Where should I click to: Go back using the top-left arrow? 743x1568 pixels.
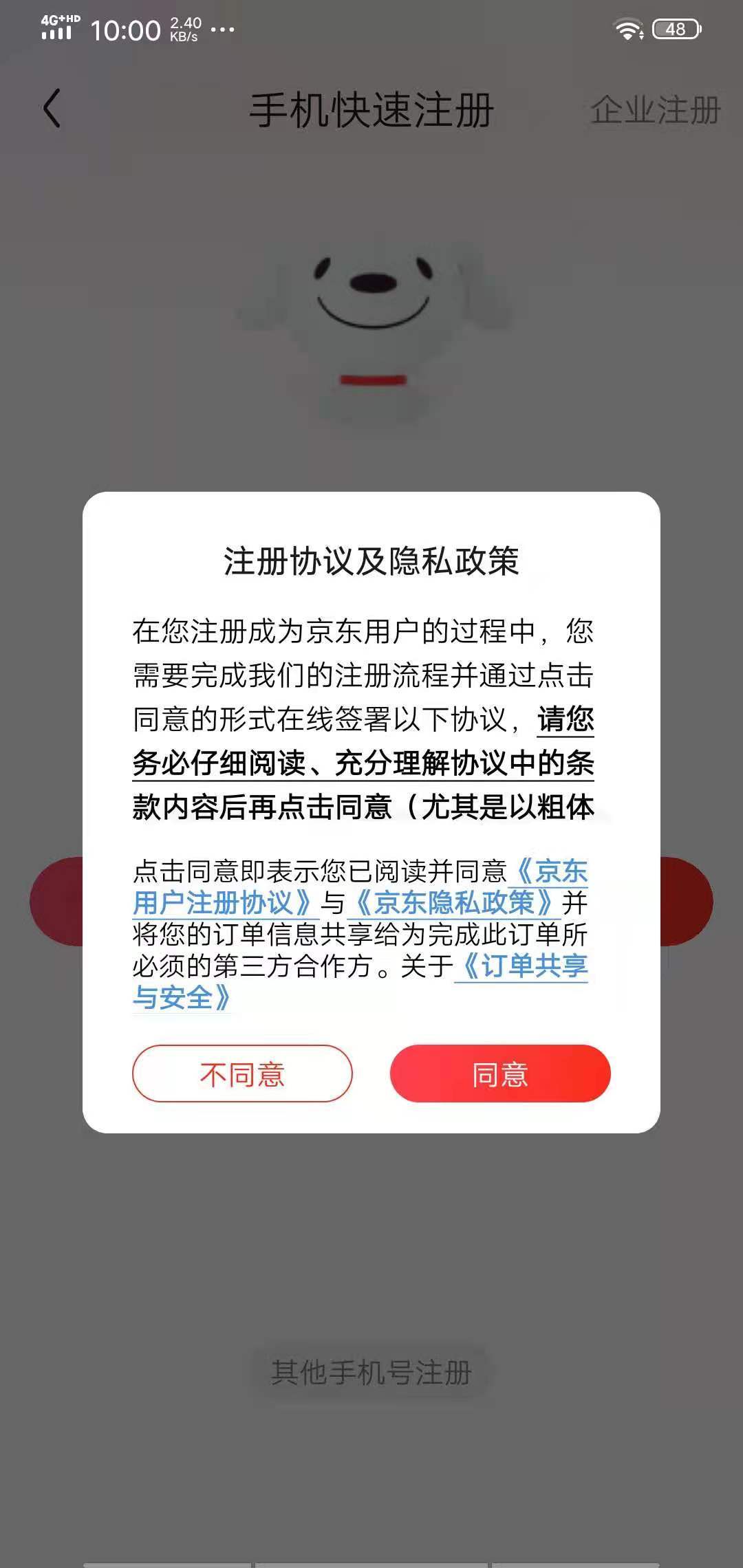pos(52,109)
